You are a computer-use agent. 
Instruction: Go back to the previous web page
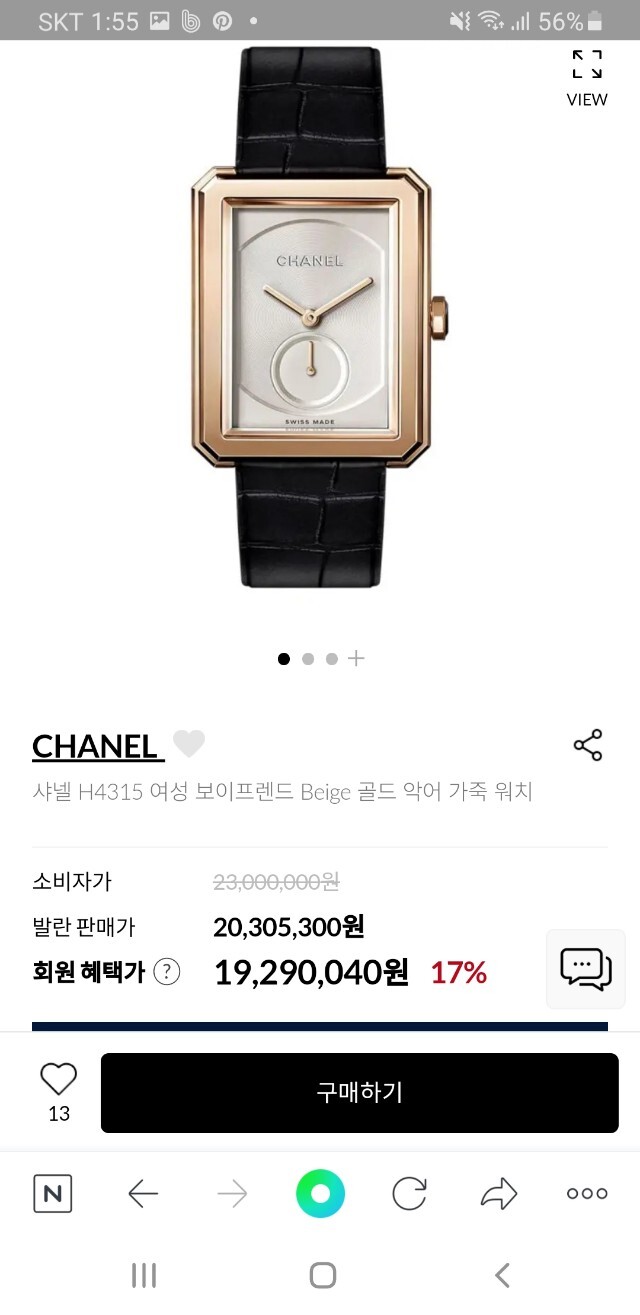(x=143, y=1193)
